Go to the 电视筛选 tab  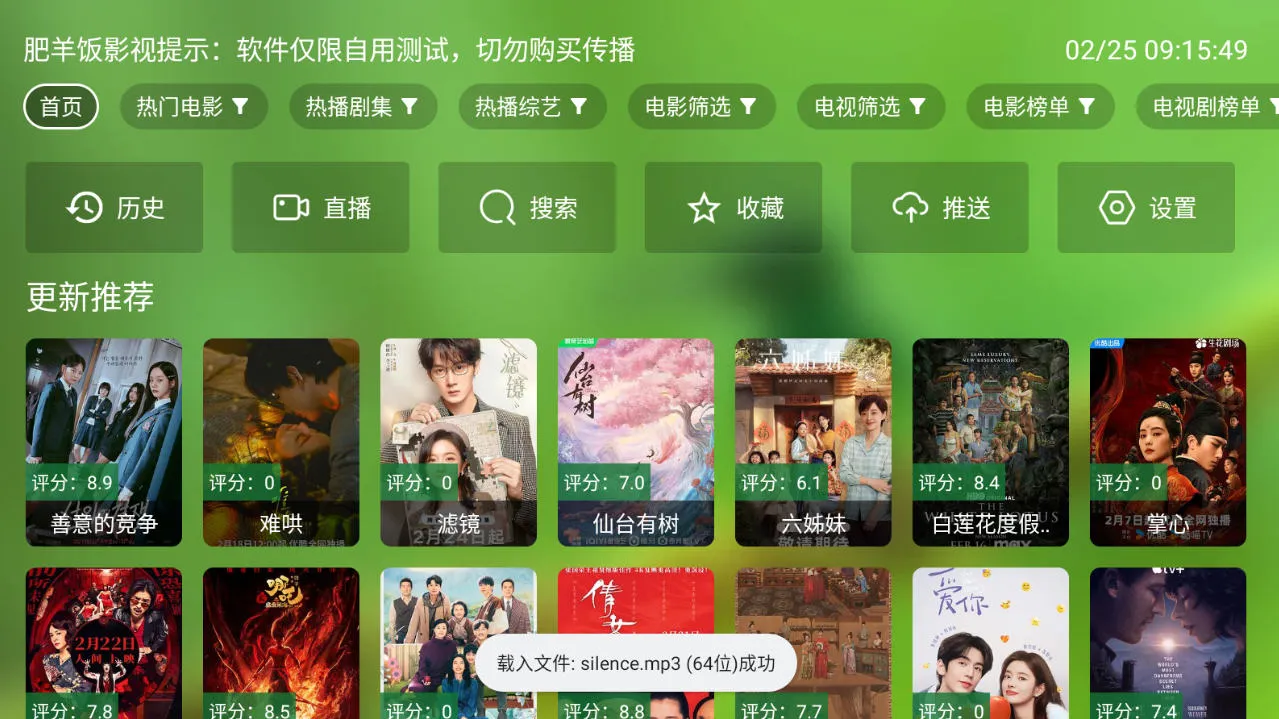pos(870,107)
